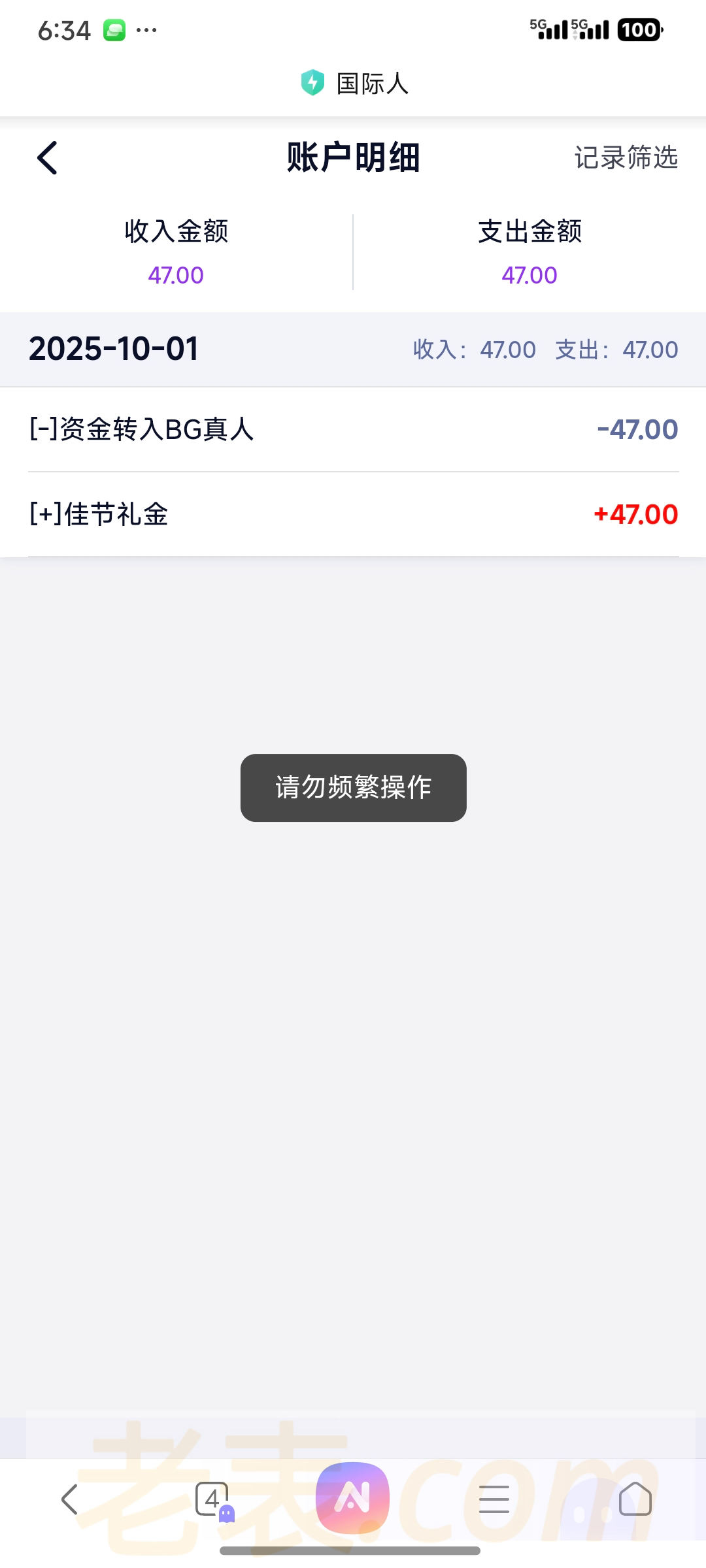Go back from the 账户明细 page
The width and height of the screenshot is (706, 1568).
[x=48, y=158]
